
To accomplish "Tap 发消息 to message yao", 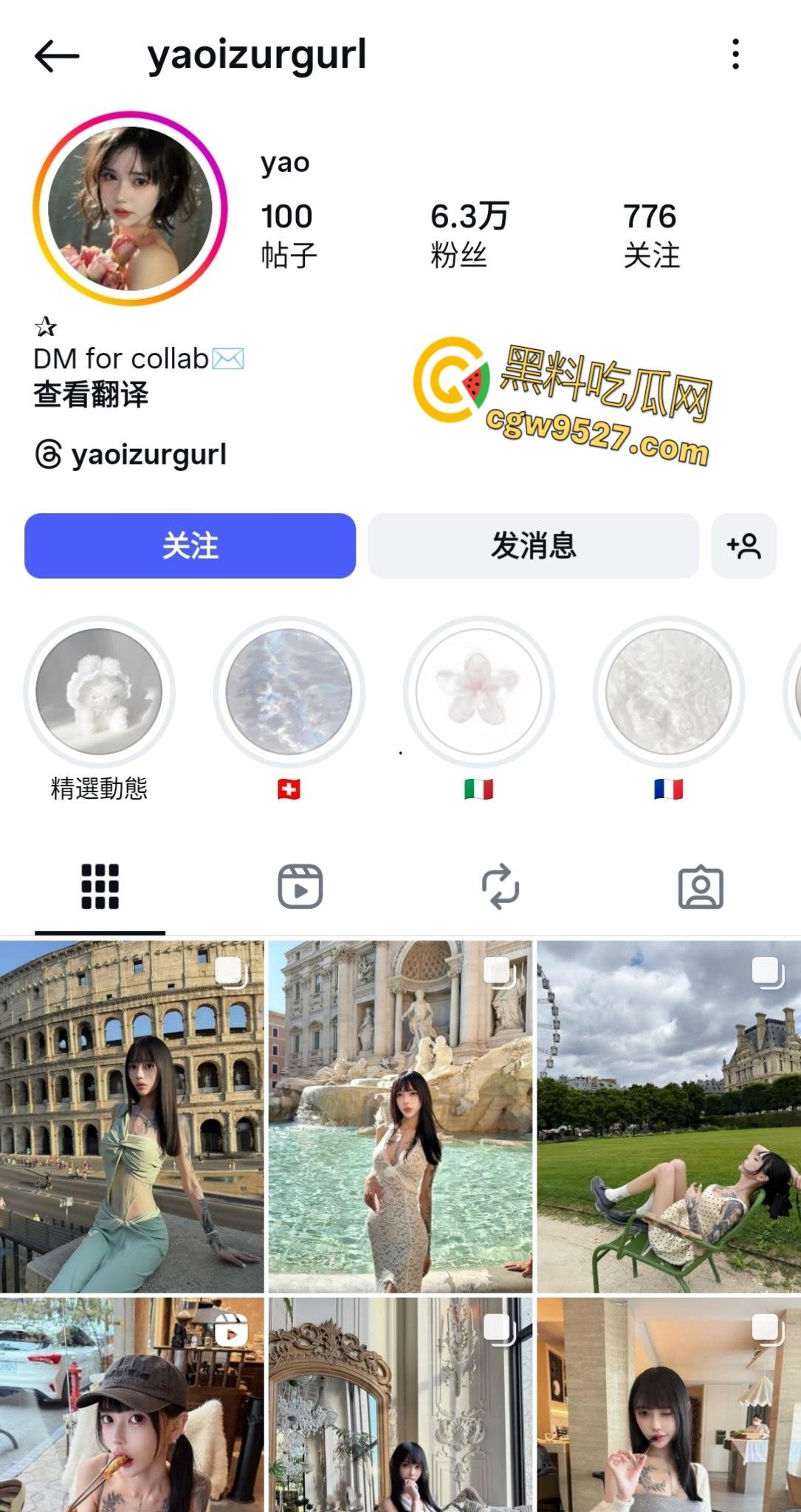I will (533, 546).
